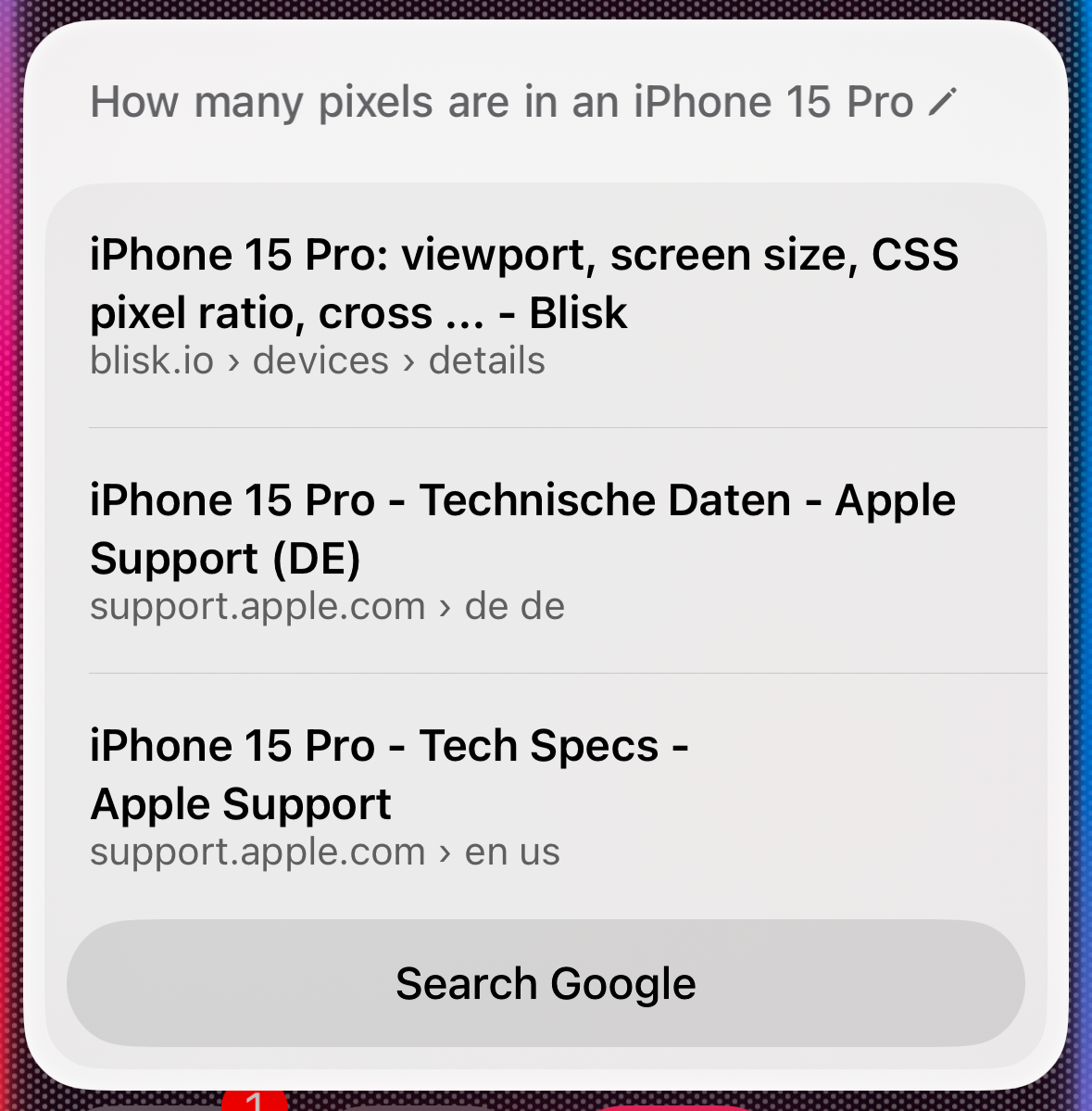This screenshot has width=1092, height=1111.
Task: Tap the Search Google button
Action: tap(546, 983)
